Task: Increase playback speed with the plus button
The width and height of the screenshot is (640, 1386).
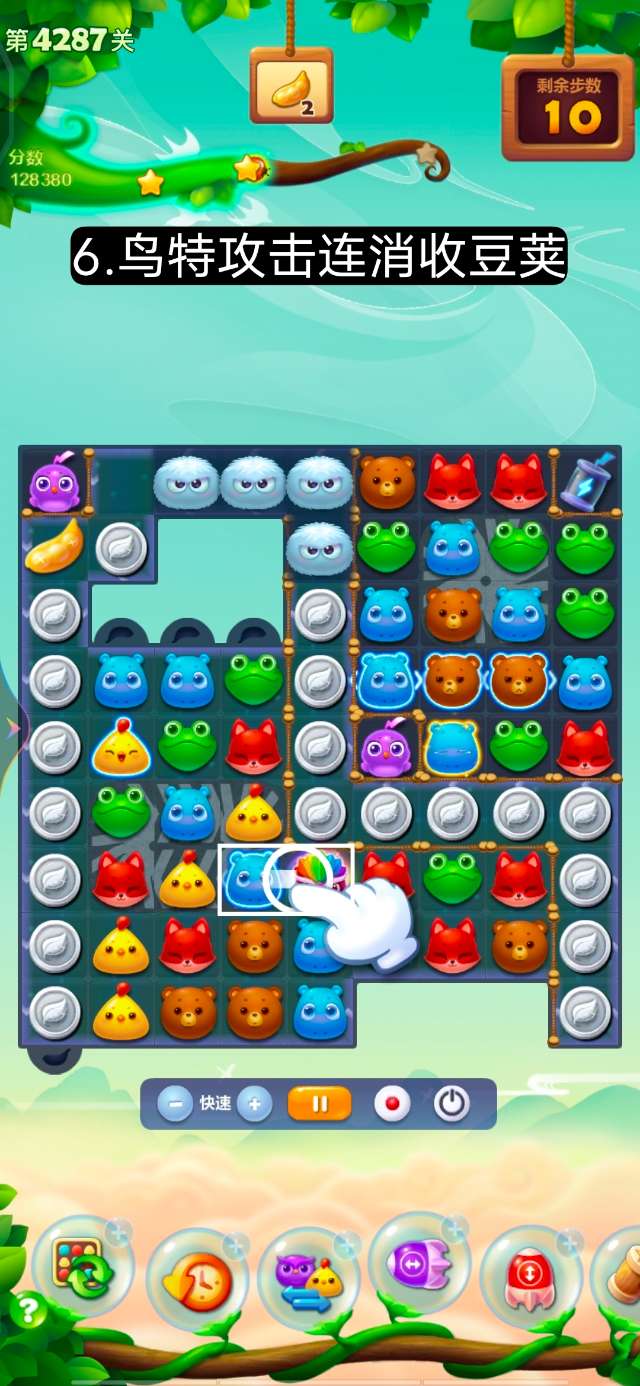Action: 255,1104
